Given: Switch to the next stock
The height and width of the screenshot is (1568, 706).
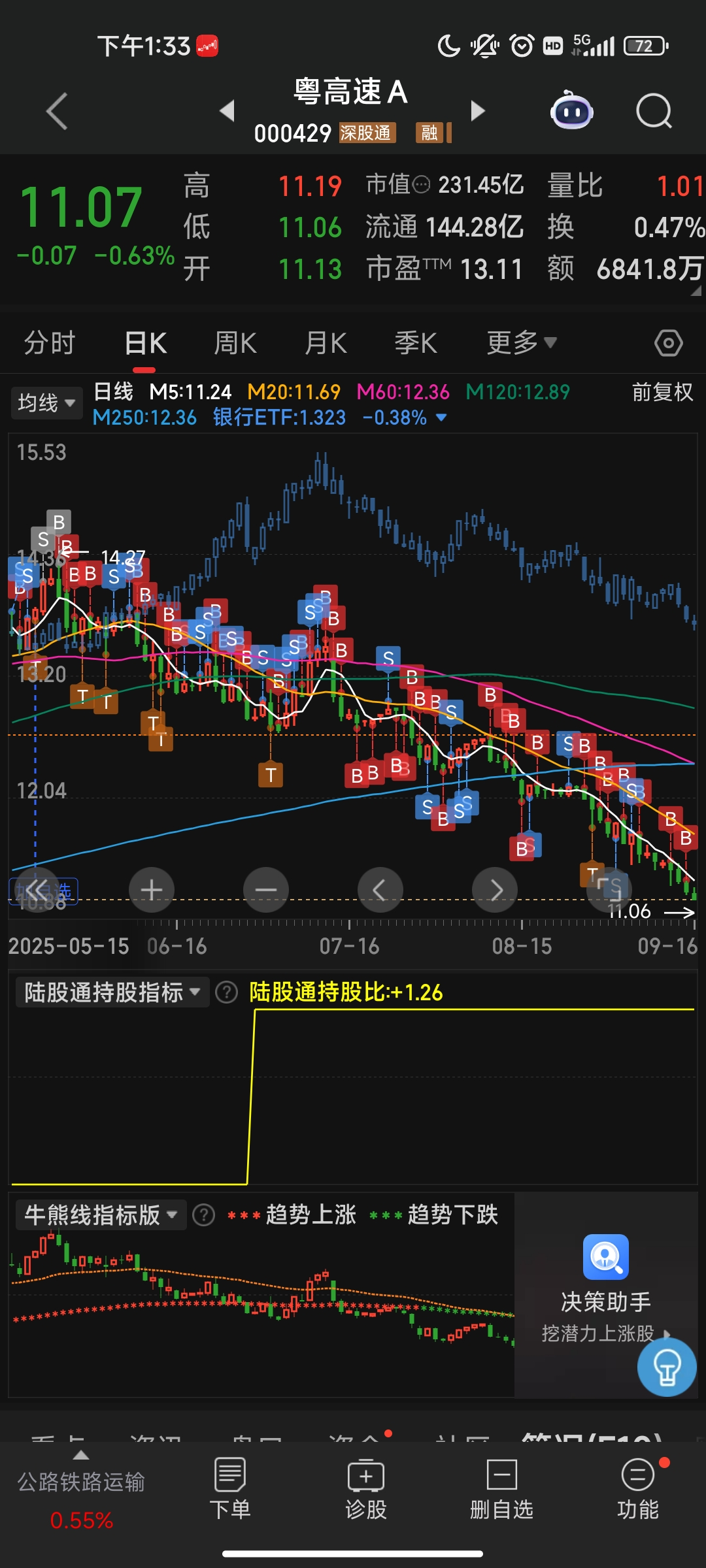Looking at the screenshot, I should (478, 111).
